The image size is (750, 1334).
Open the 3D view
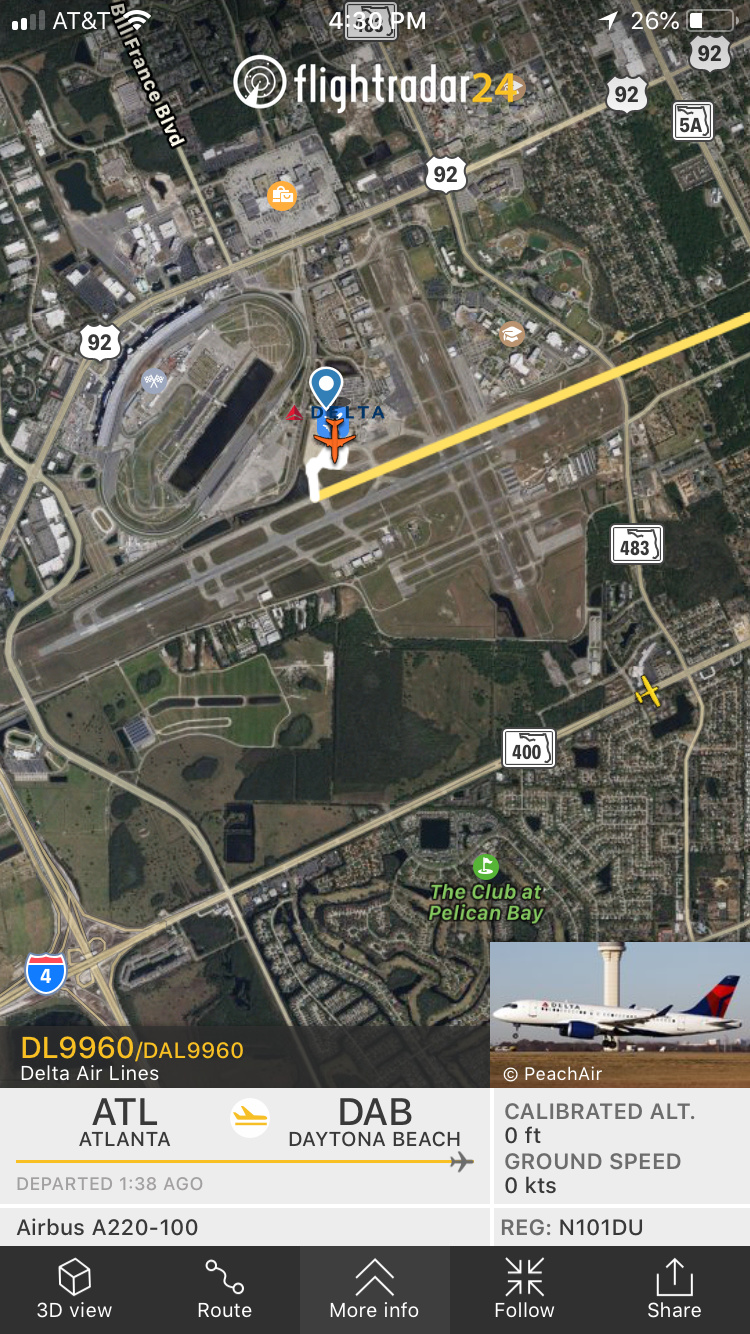pyautogui.click(x=74, y=1289)
